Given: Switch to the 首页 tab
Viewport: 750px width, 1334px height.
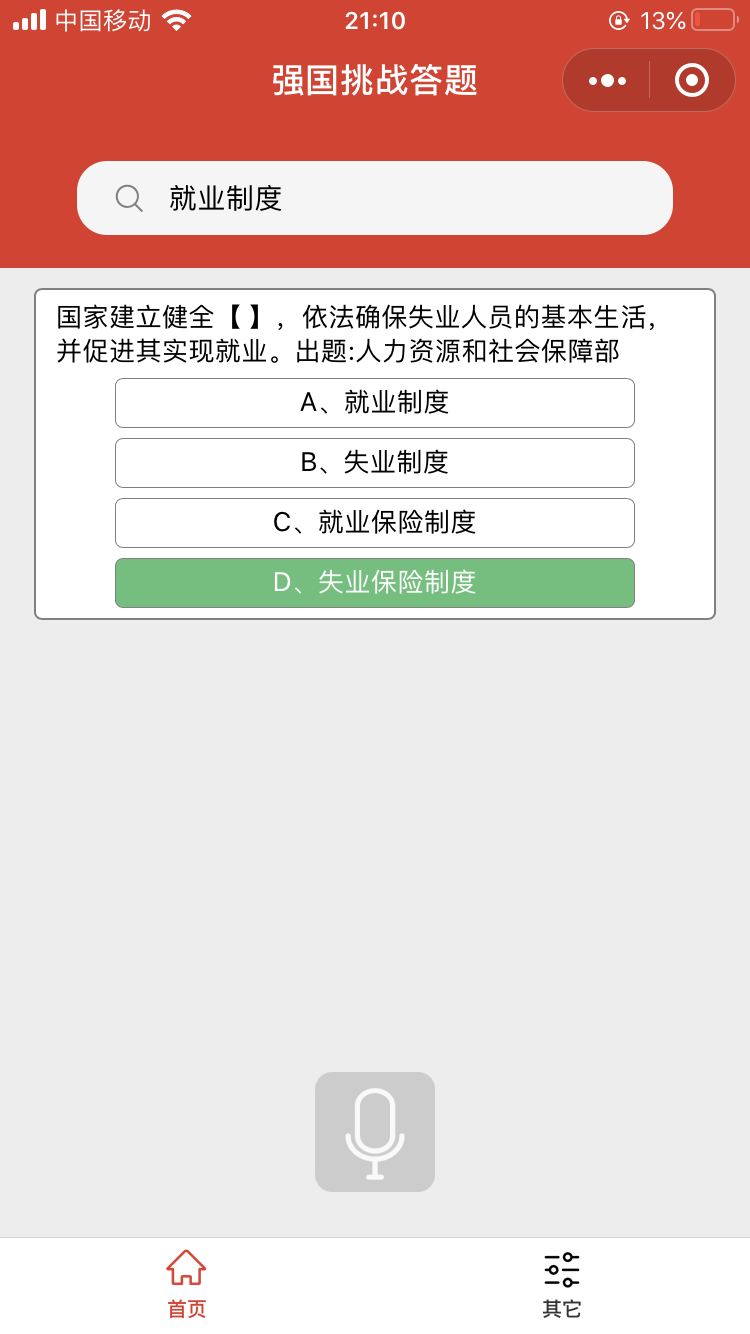Looking at the screenshot, I should pos(187,1285).
